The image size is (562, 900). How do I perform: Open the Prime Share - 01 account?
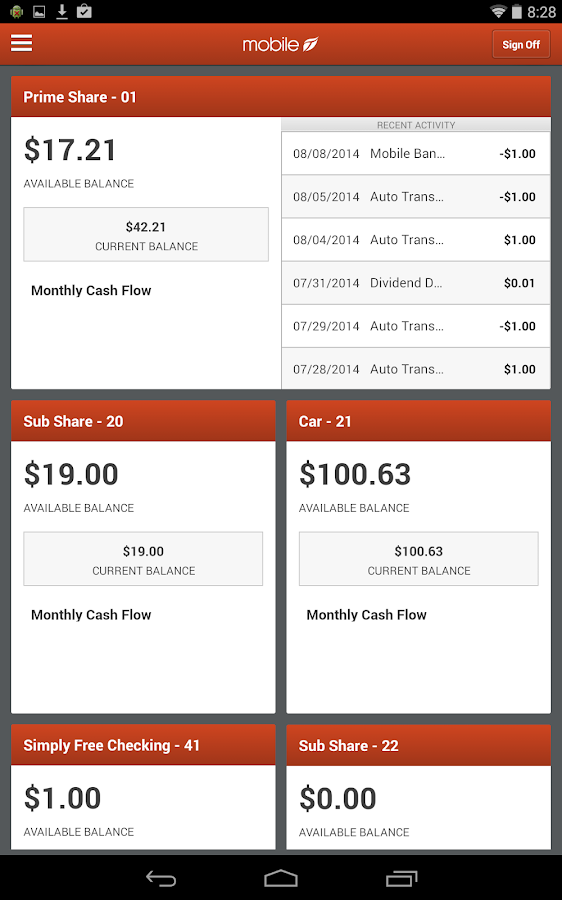coord(281,97)
